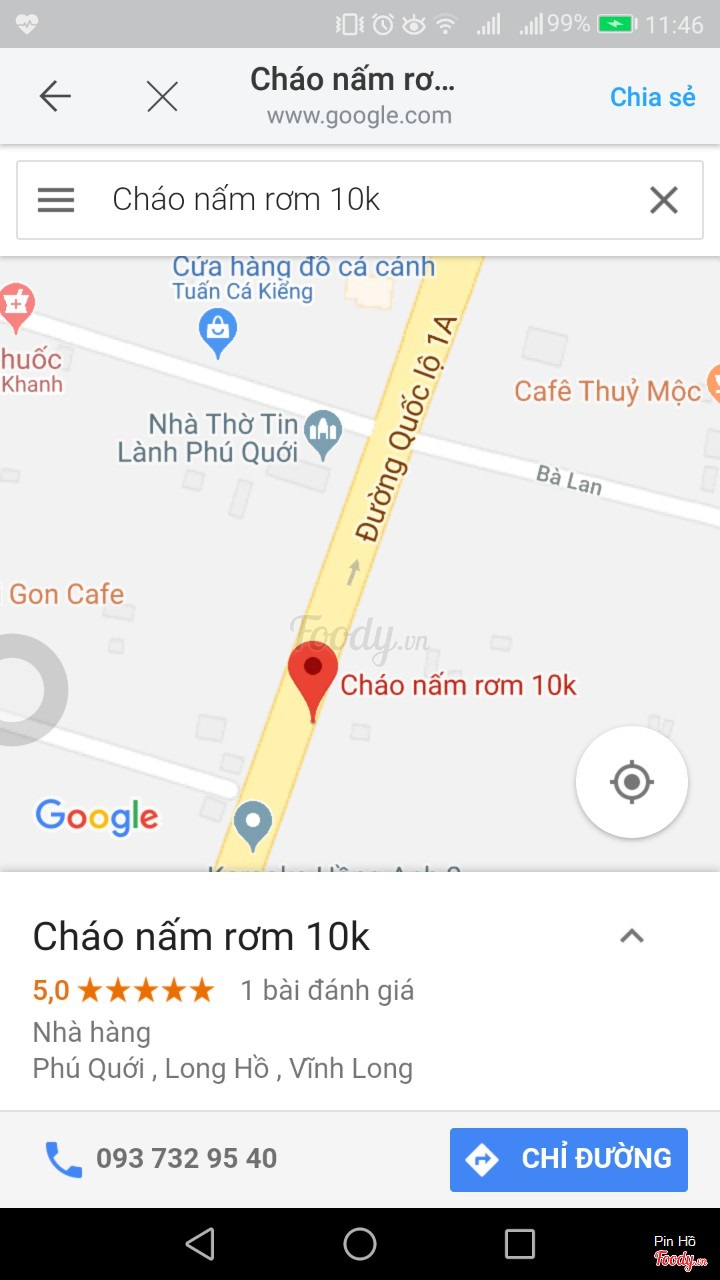This screenshot has width=720, height=1280.
Task: Close the in-app browser page
Action: click(x=162, y=96)
